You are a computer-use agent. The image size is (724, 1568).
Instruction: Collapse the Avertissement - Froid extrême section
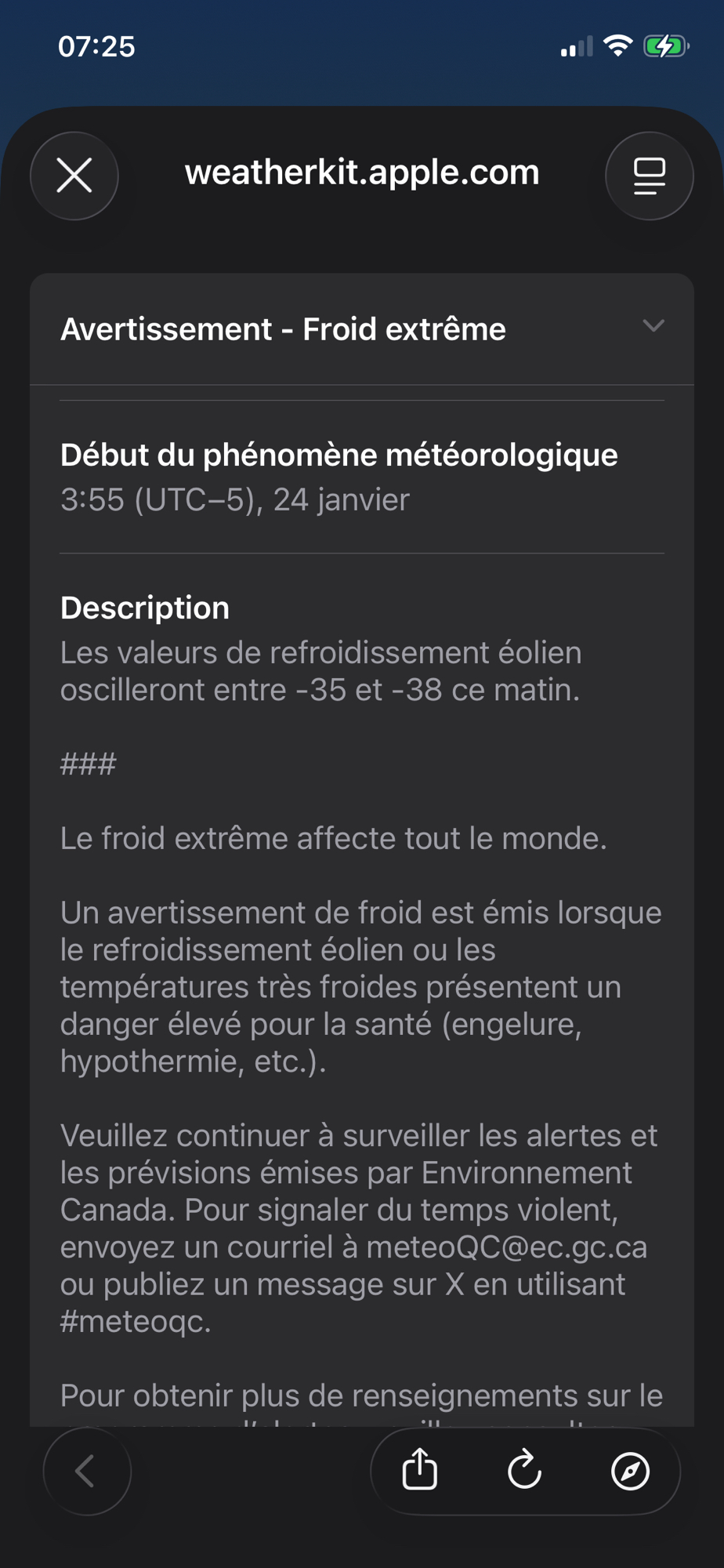653,326
